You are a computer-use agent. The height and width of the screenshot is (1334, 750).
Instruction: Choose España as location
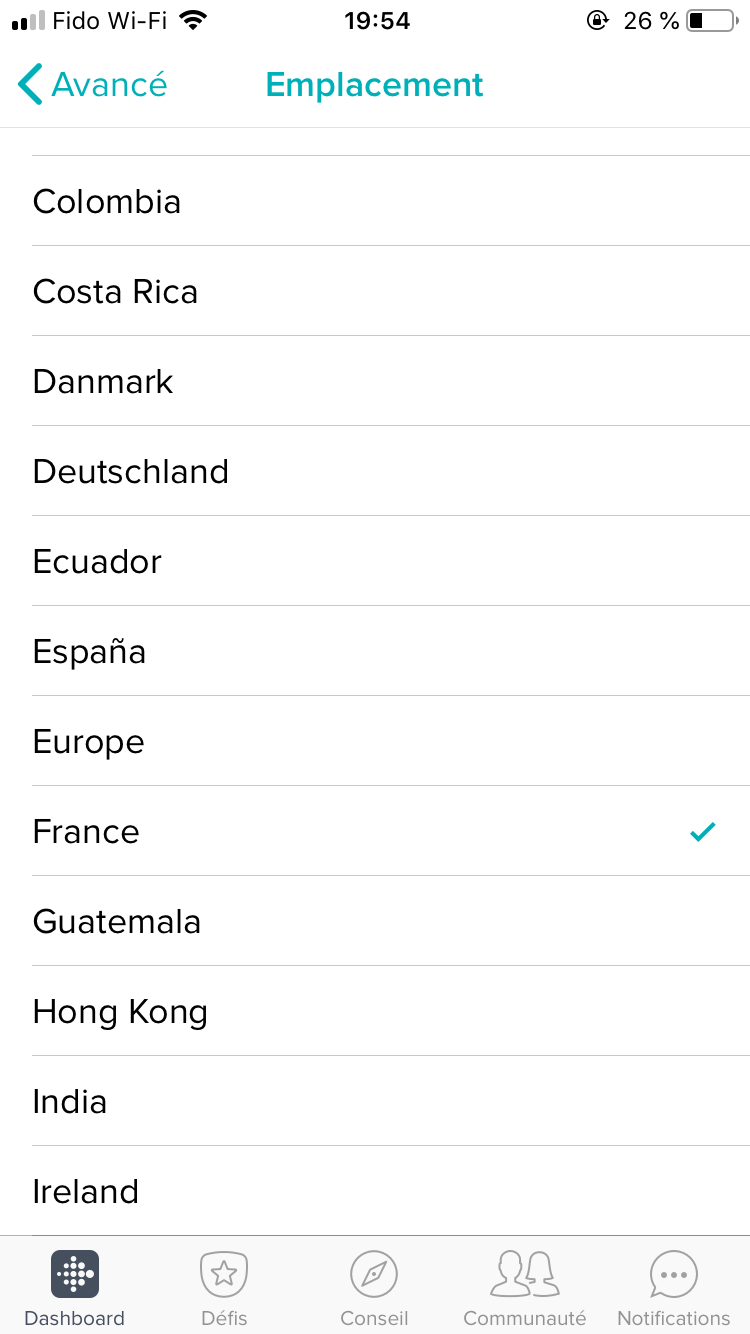click(375, 651)
